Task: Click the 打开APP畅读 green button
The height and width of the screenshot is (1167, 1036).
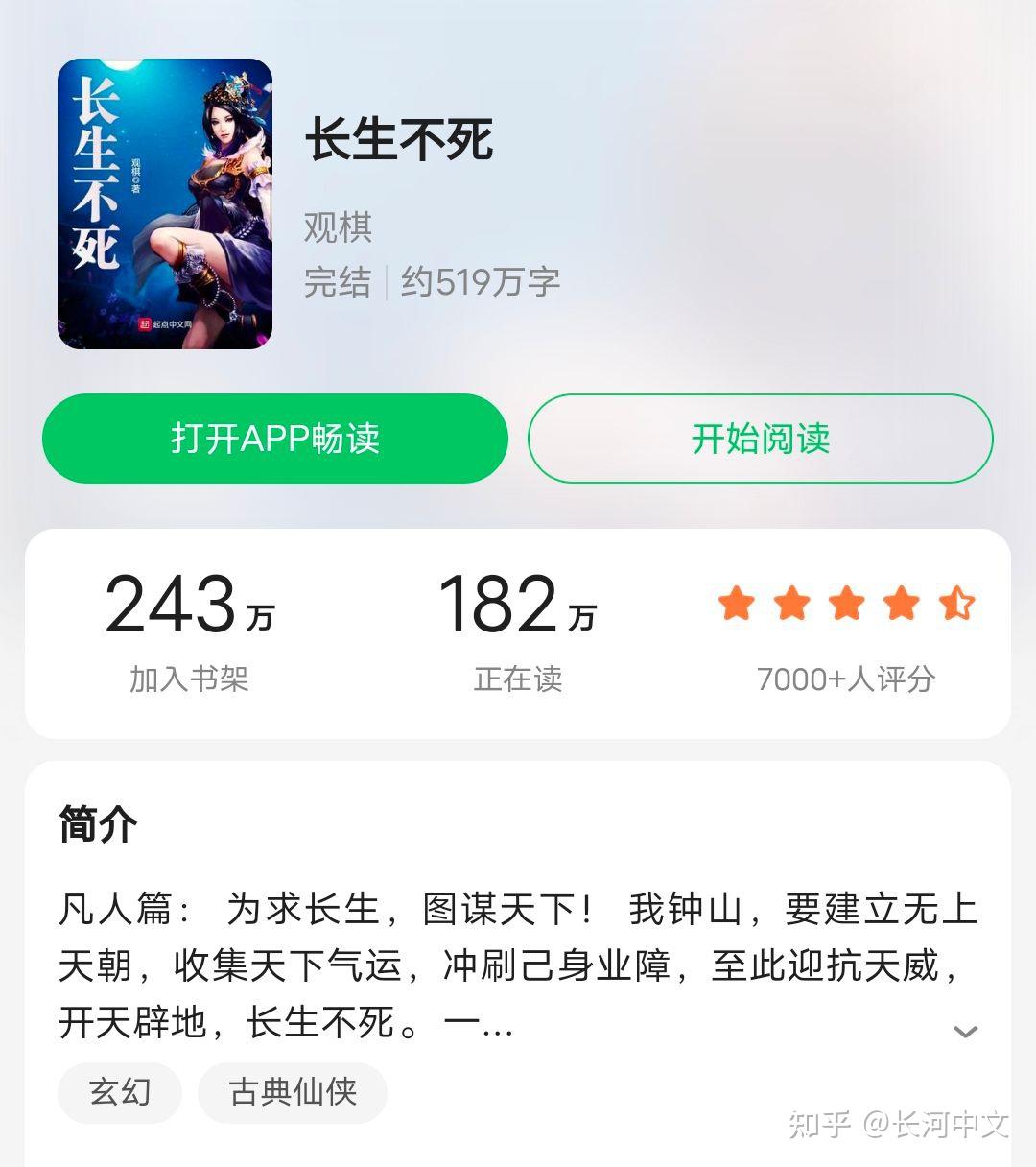Action: (274, 438)
